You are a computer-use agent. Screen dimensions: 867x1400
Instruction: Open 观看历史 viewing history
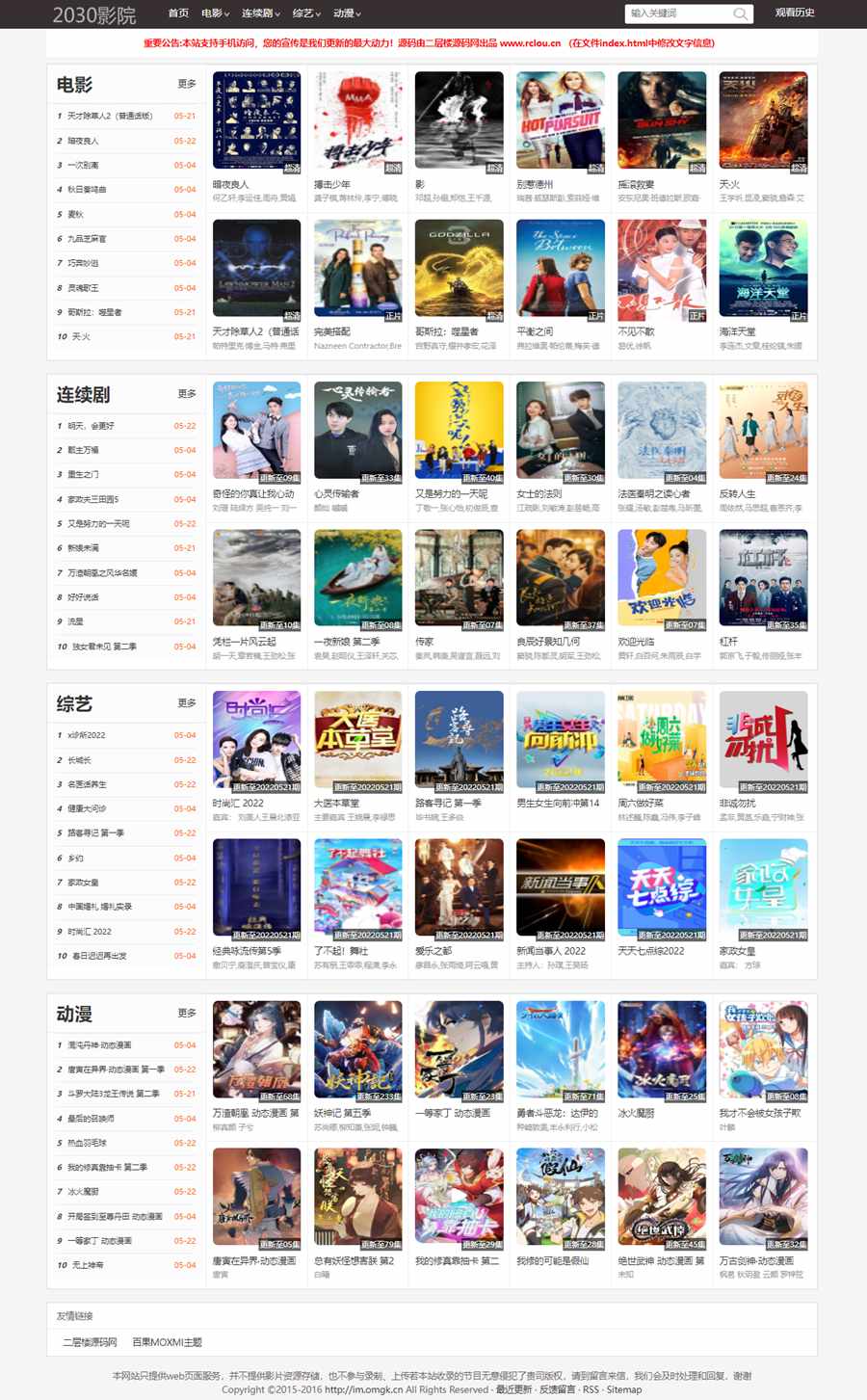795,13
